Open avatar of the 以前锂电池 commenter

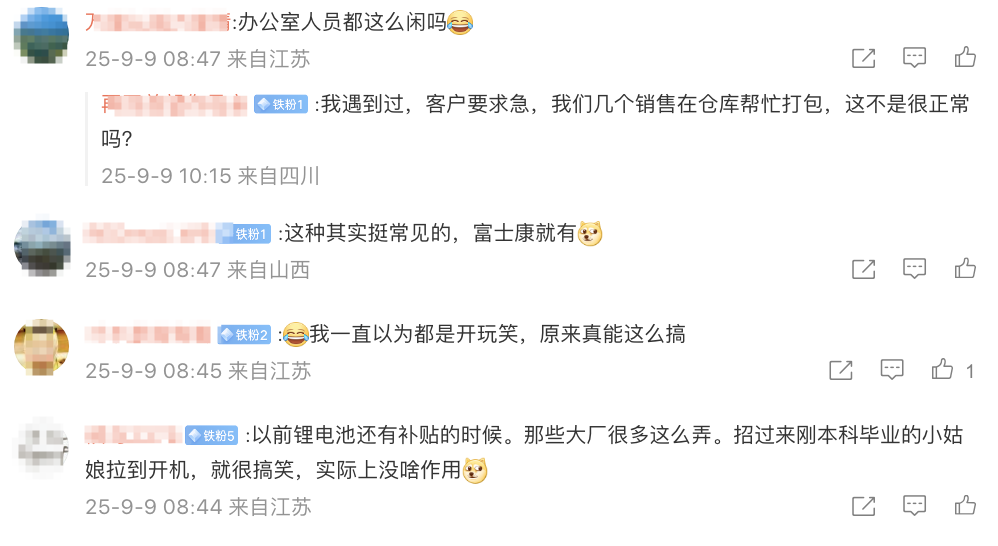coord(42,449)
